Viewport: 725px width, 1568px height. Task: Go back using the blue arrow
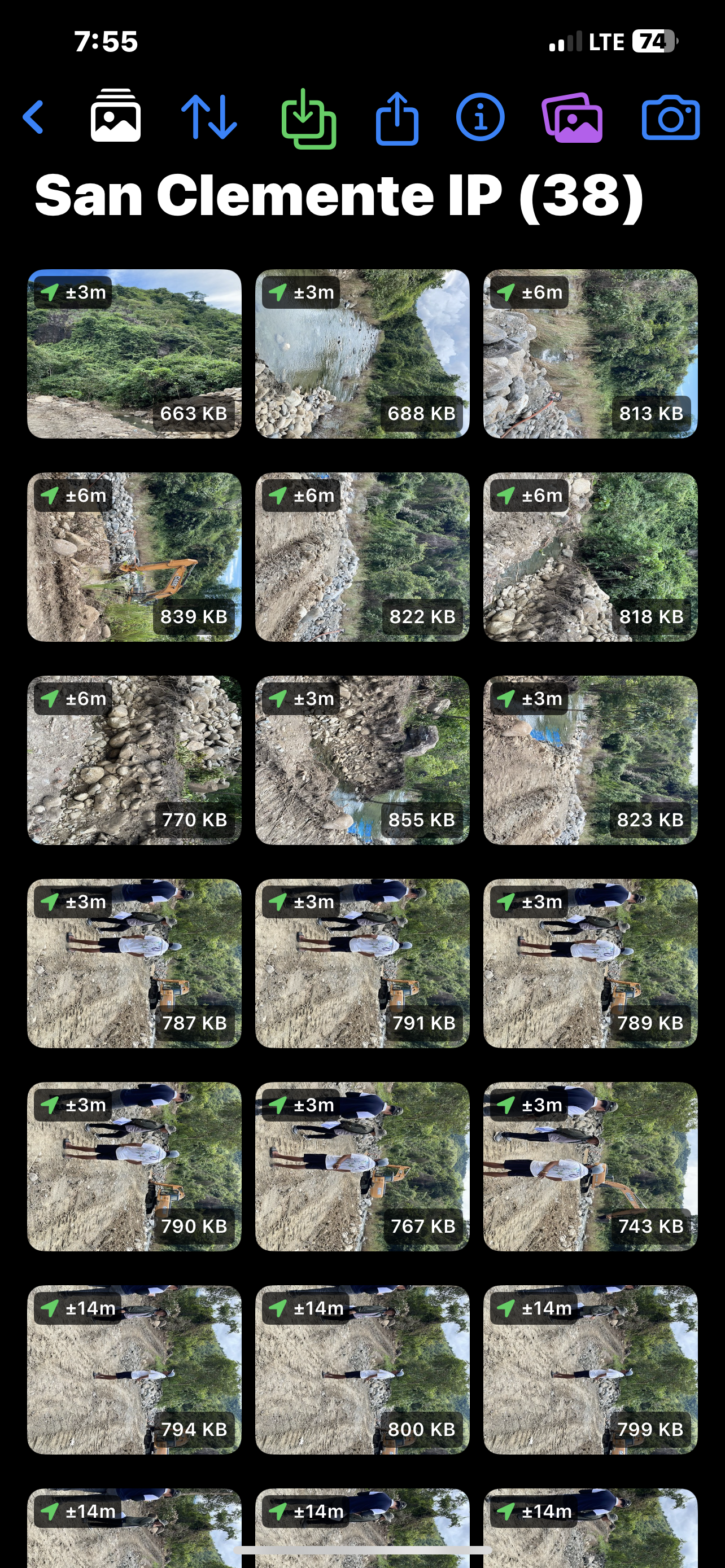pos(33,117)
